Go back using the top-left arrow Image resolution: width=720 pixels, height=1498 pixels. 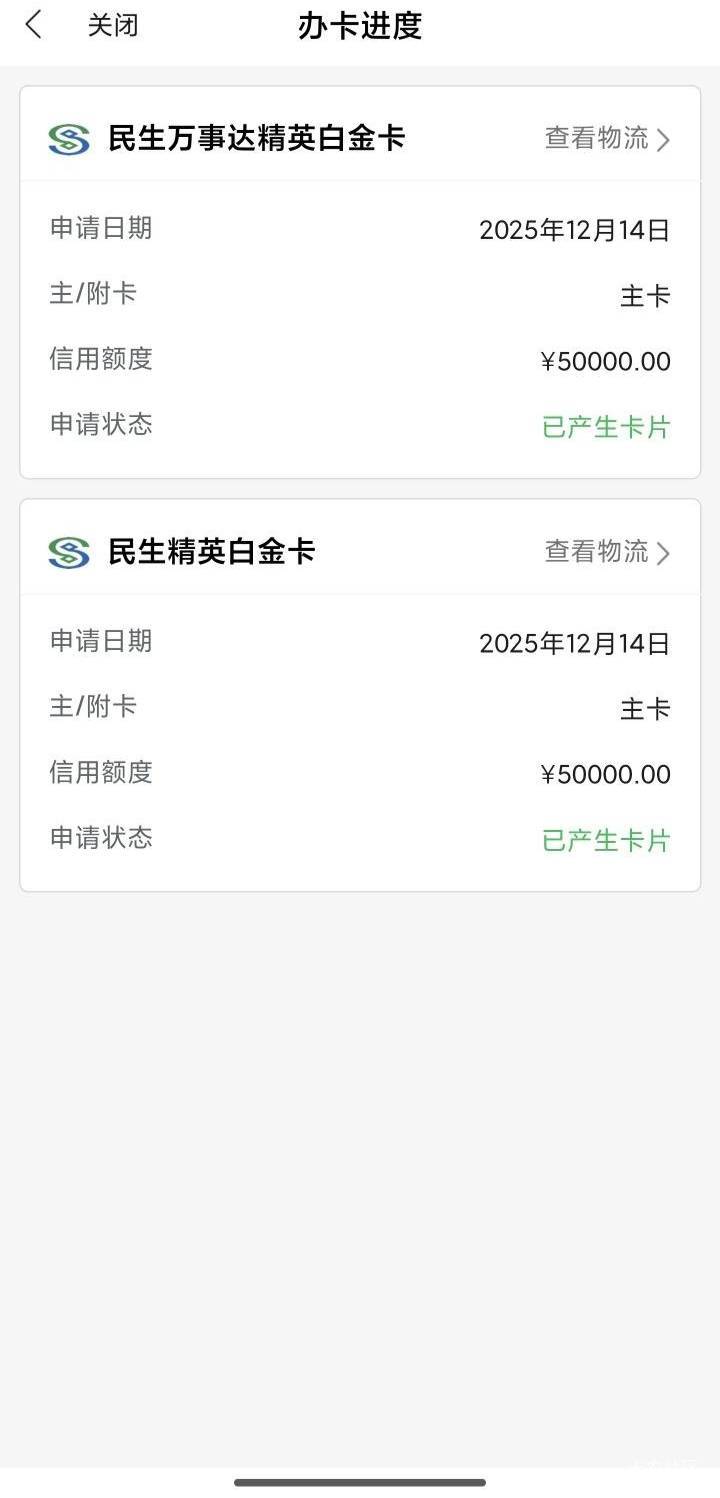[x=34, y=25]
